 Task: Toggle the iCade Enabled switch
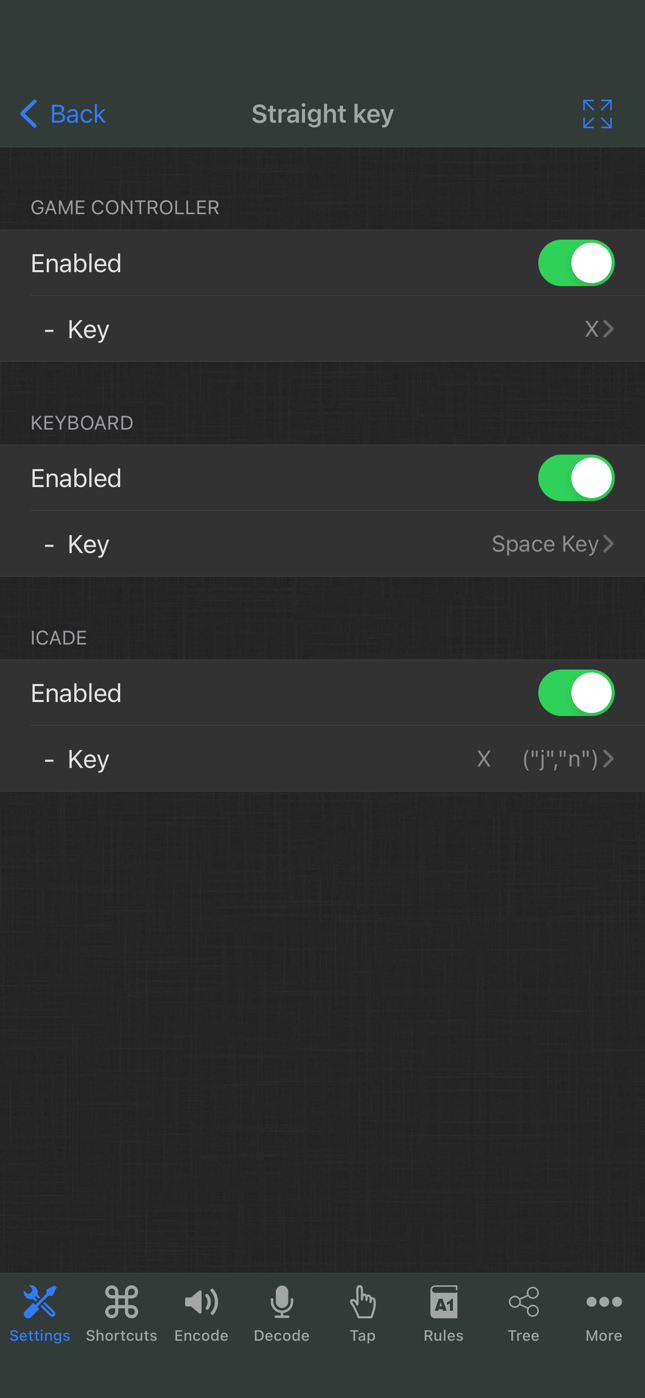[x=576, y=693]
